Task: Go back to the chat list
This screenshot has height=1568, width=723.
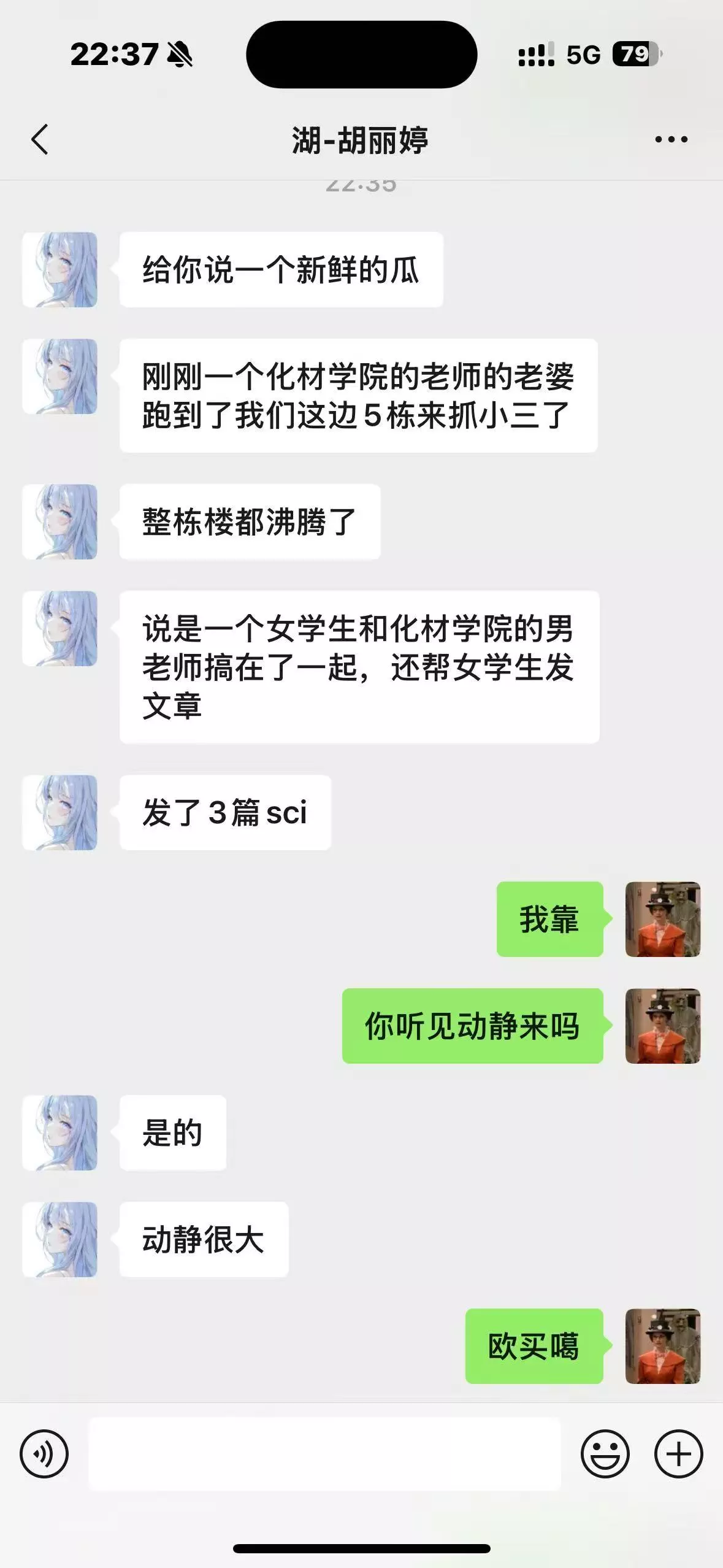Action: point(40,140)
